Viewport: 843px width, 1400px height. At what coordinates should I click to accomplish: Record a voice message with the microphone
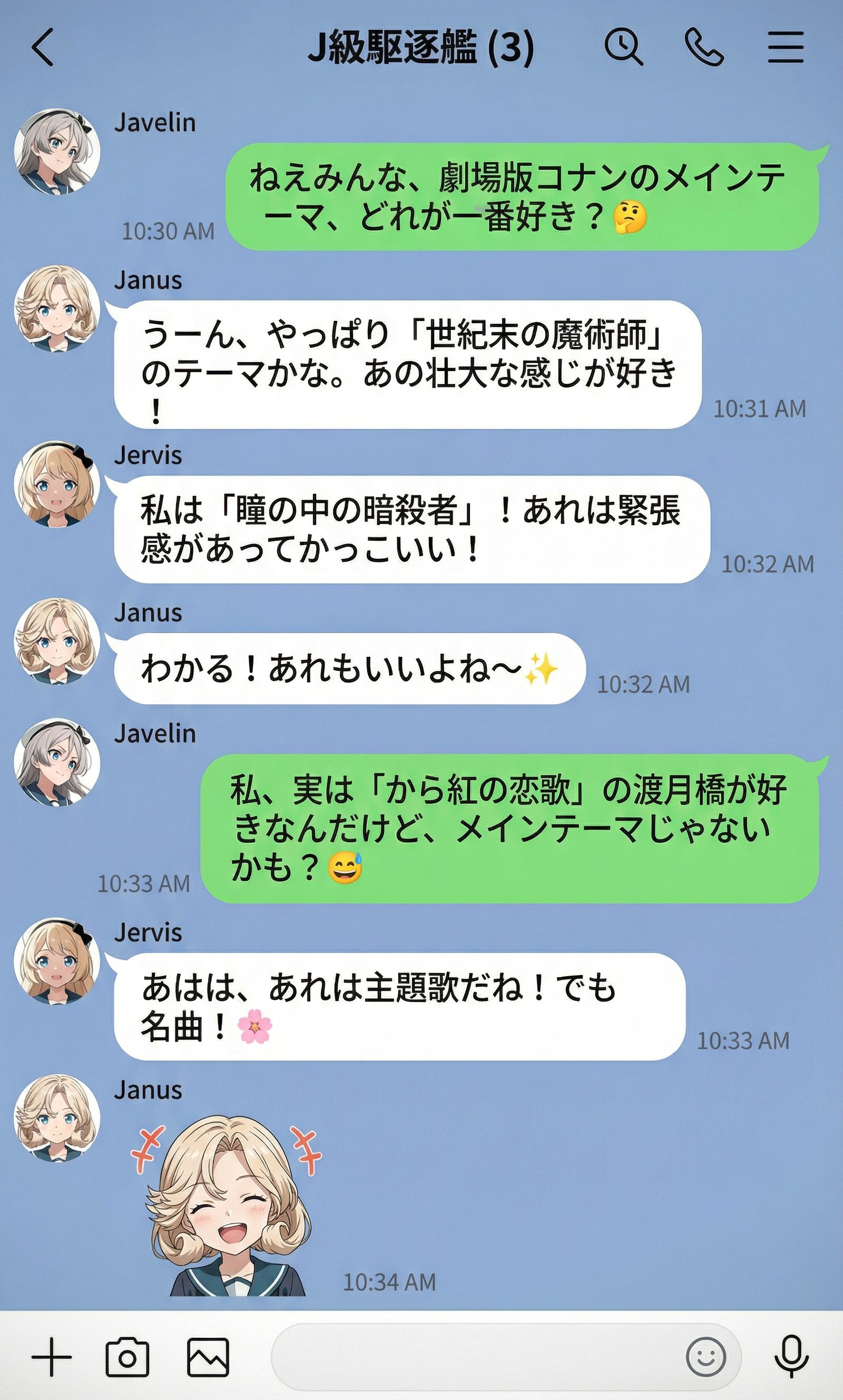pyautogui.click(x=791, y=1357)
